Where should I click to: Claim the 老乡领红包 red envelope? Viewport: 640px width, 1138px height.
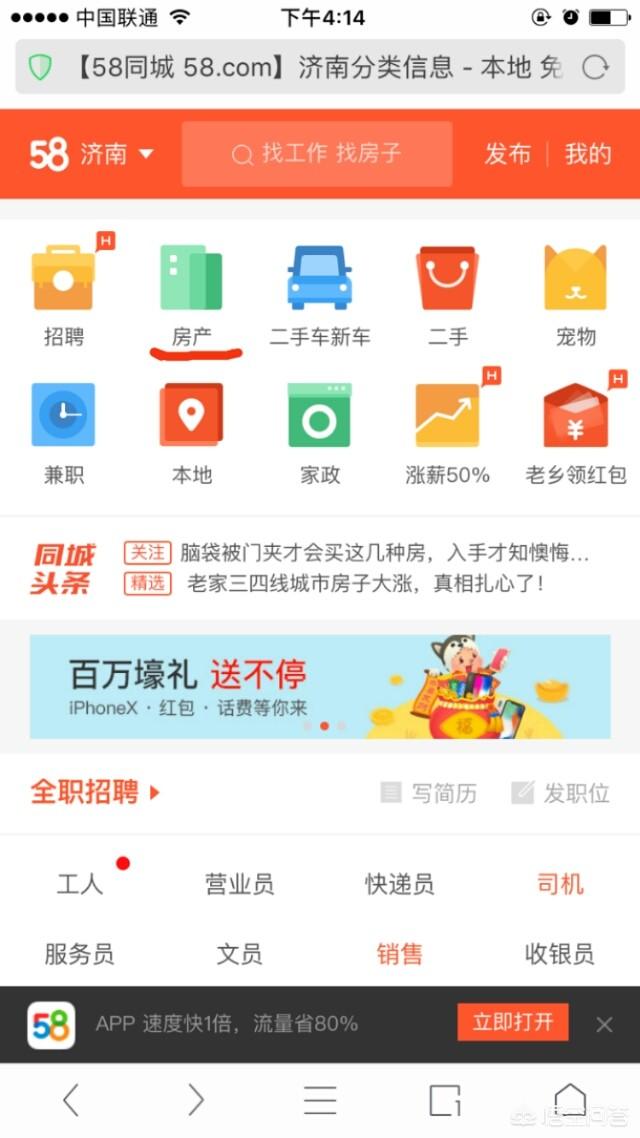[x=575, y=430]
